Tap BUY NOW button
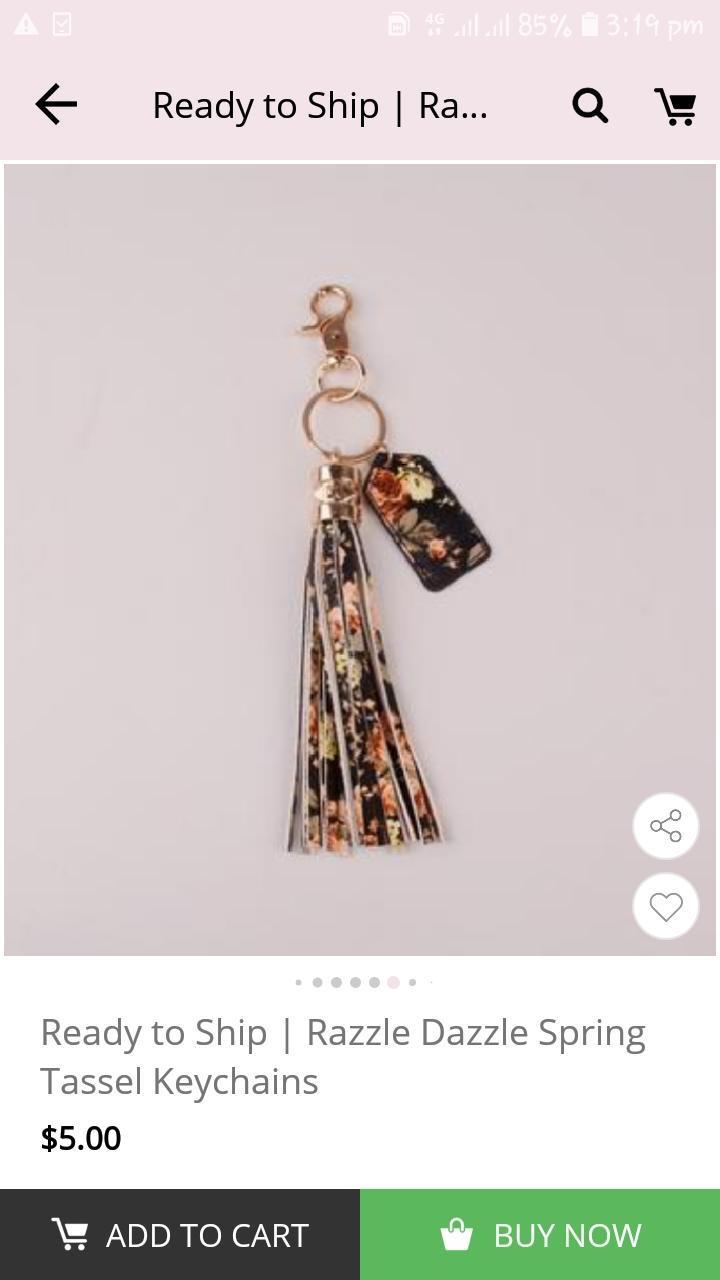The width and height of the screenshot is (720, 1280). (x=540, y=1235)
